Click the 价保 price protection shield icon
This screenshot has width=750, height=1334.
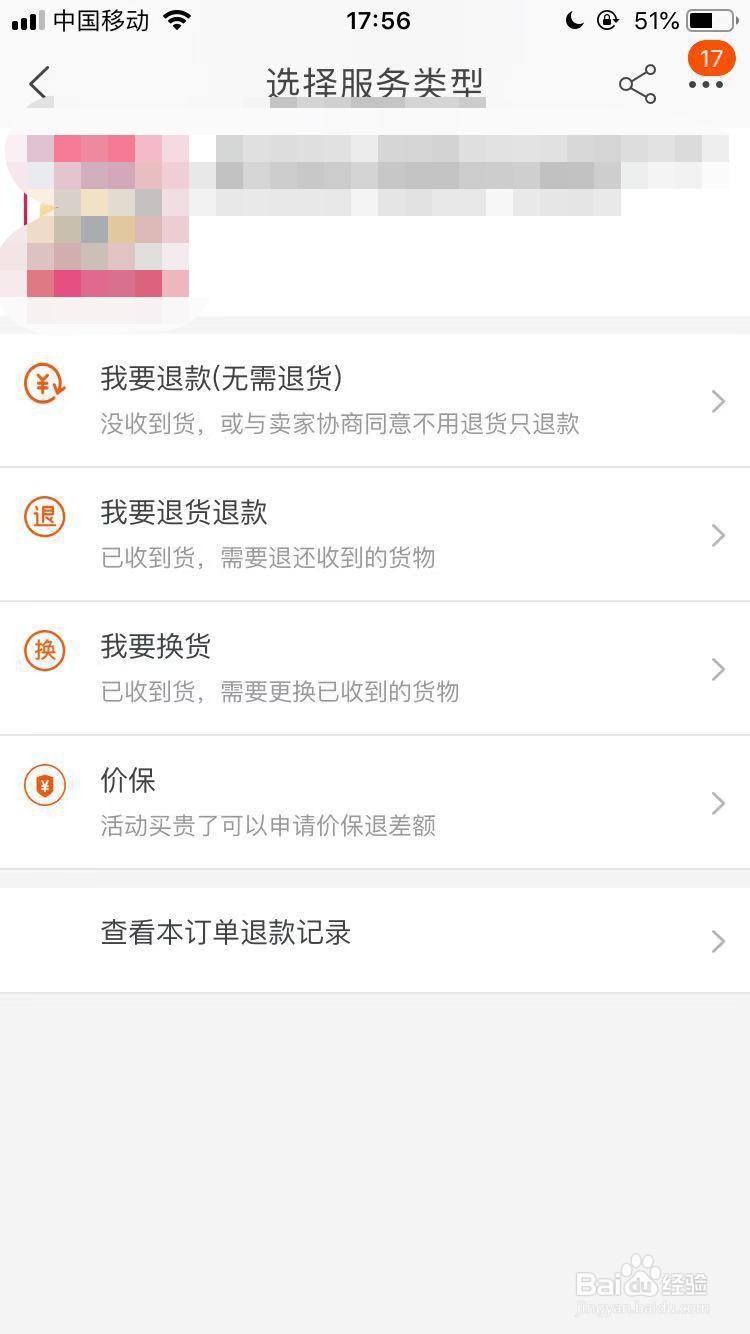(x=44, y=784)
